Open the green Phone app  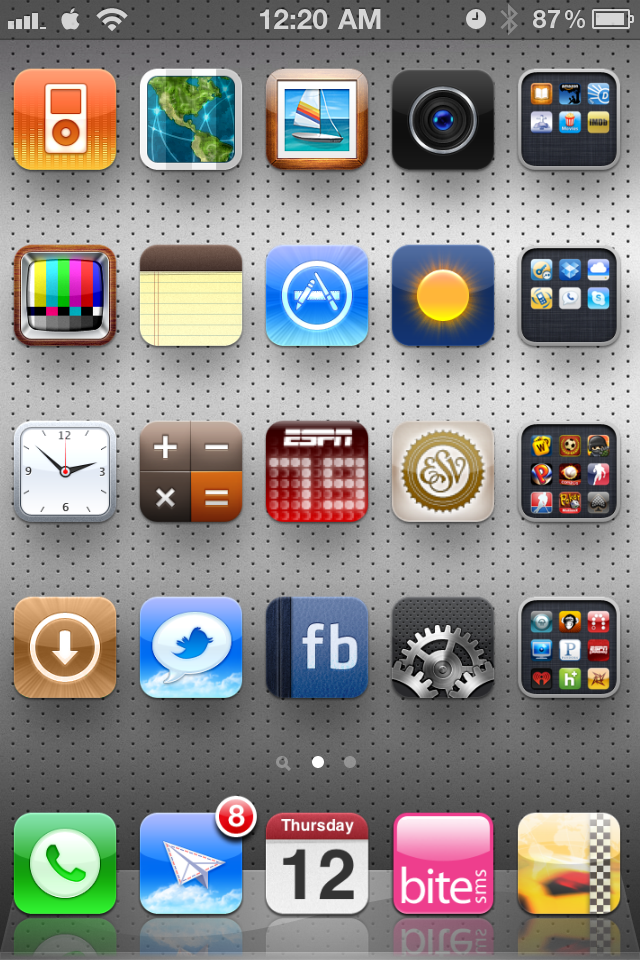pos(65,864)
